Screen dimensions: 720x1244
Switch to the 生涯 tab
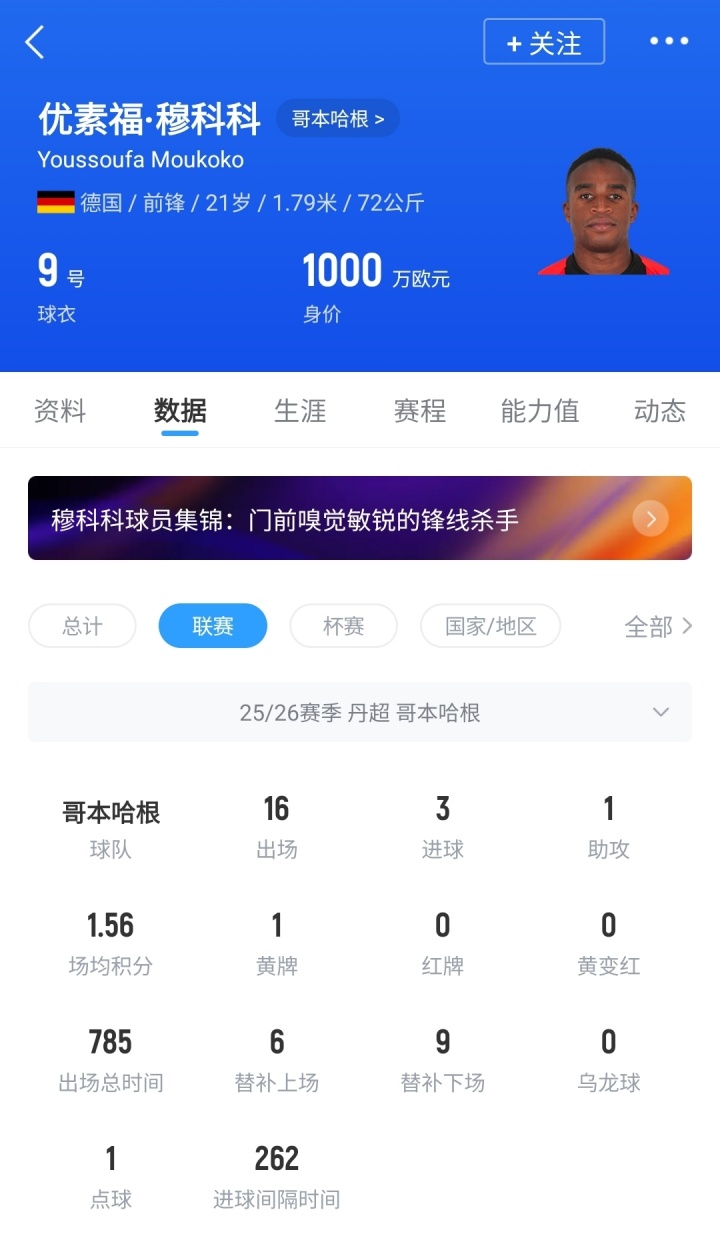(300, 411)
